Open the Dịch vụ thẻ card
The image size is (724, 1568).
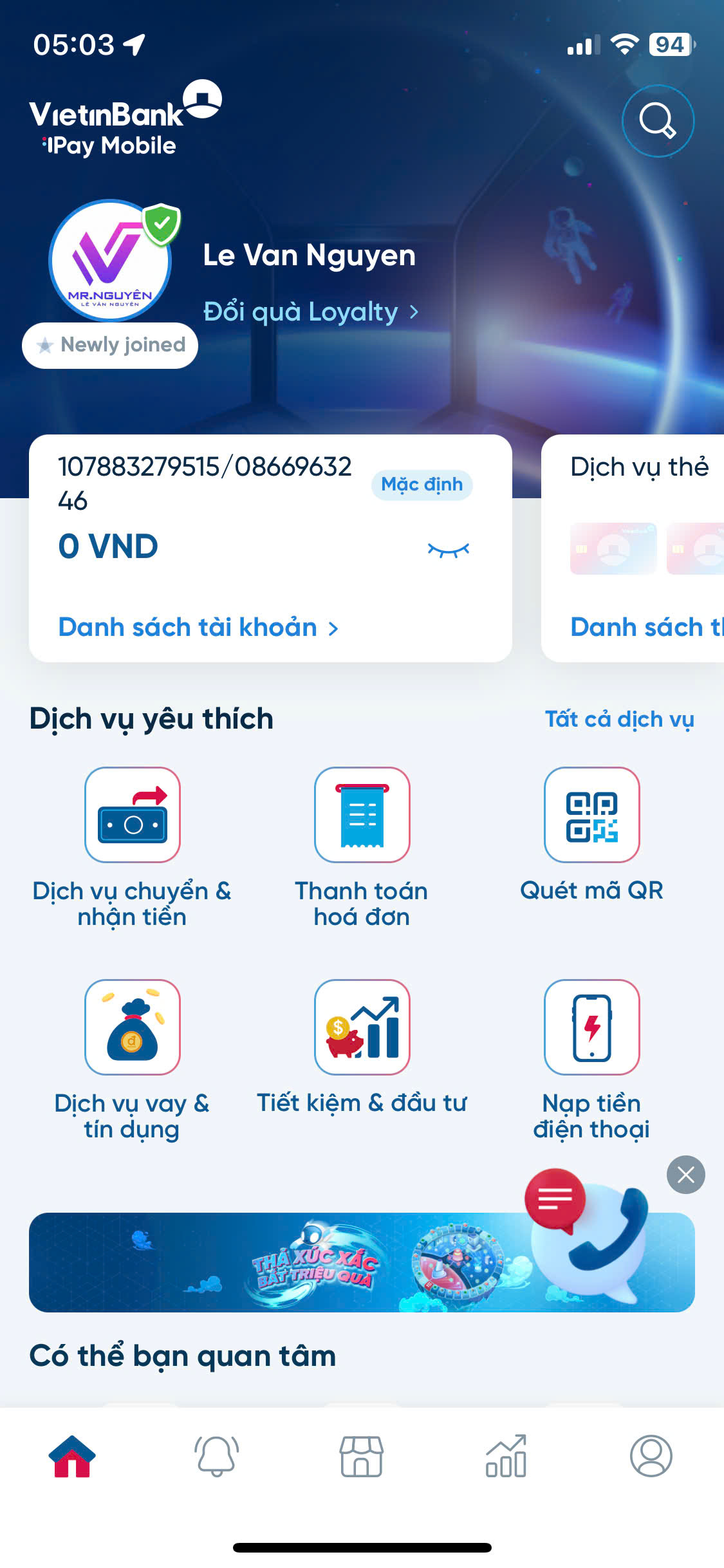point(637,547)
